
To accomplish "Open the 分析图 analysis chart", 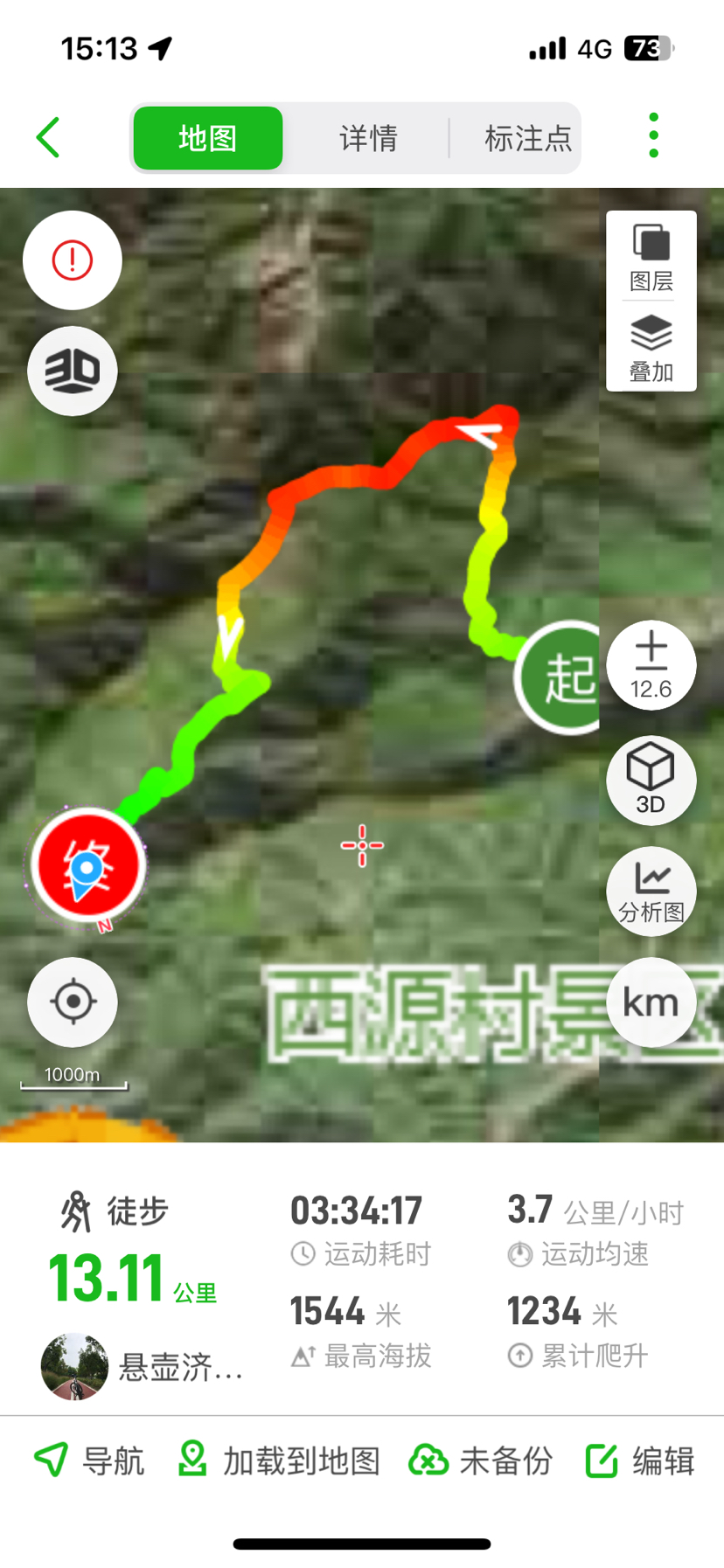I will pos(651,892).
